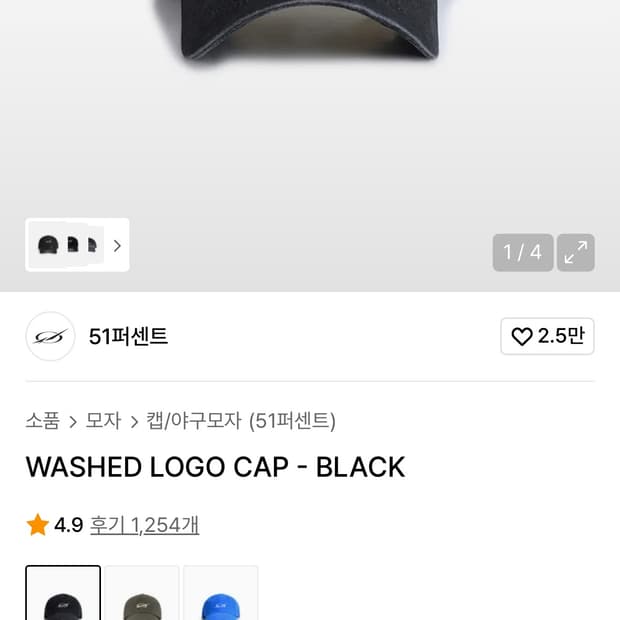Open the 캡/야구모자 category
620x620 pixels.
pos(194,421)
